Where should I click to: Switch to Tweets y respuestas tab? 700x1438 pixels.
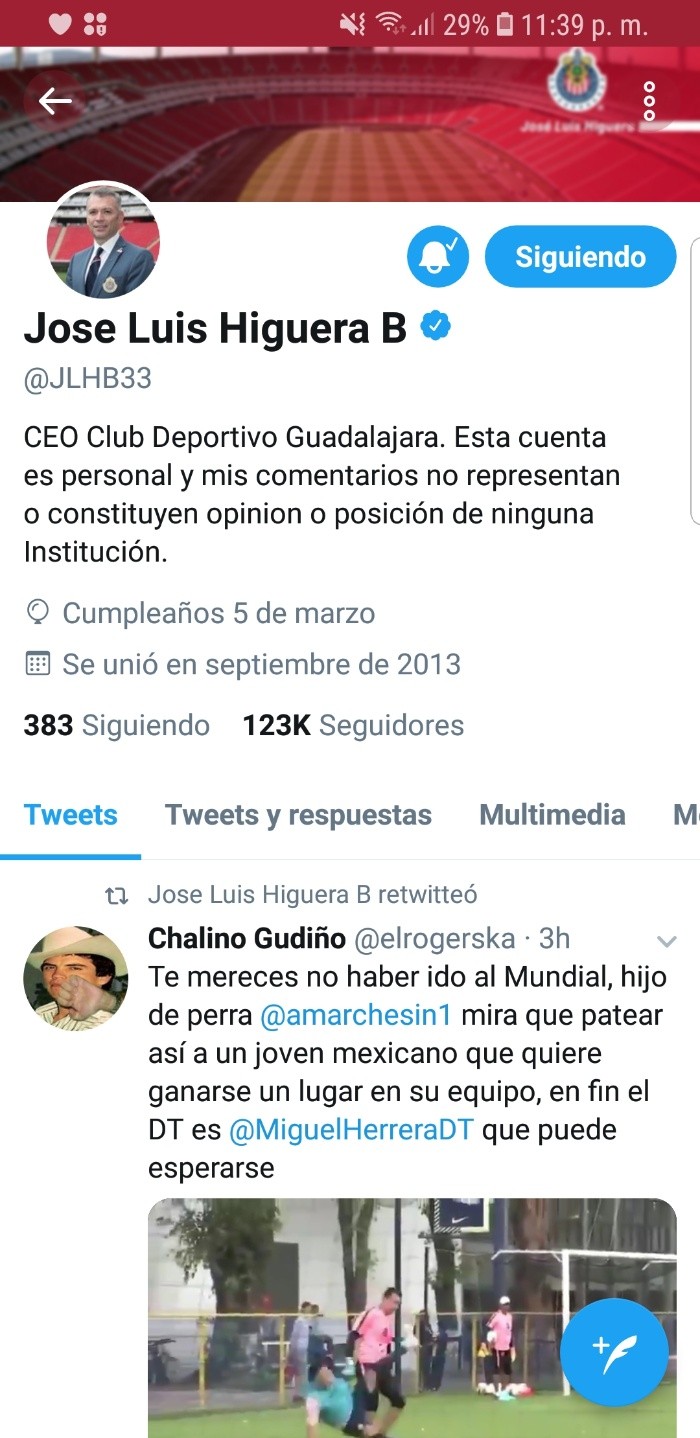click(298, 815)
